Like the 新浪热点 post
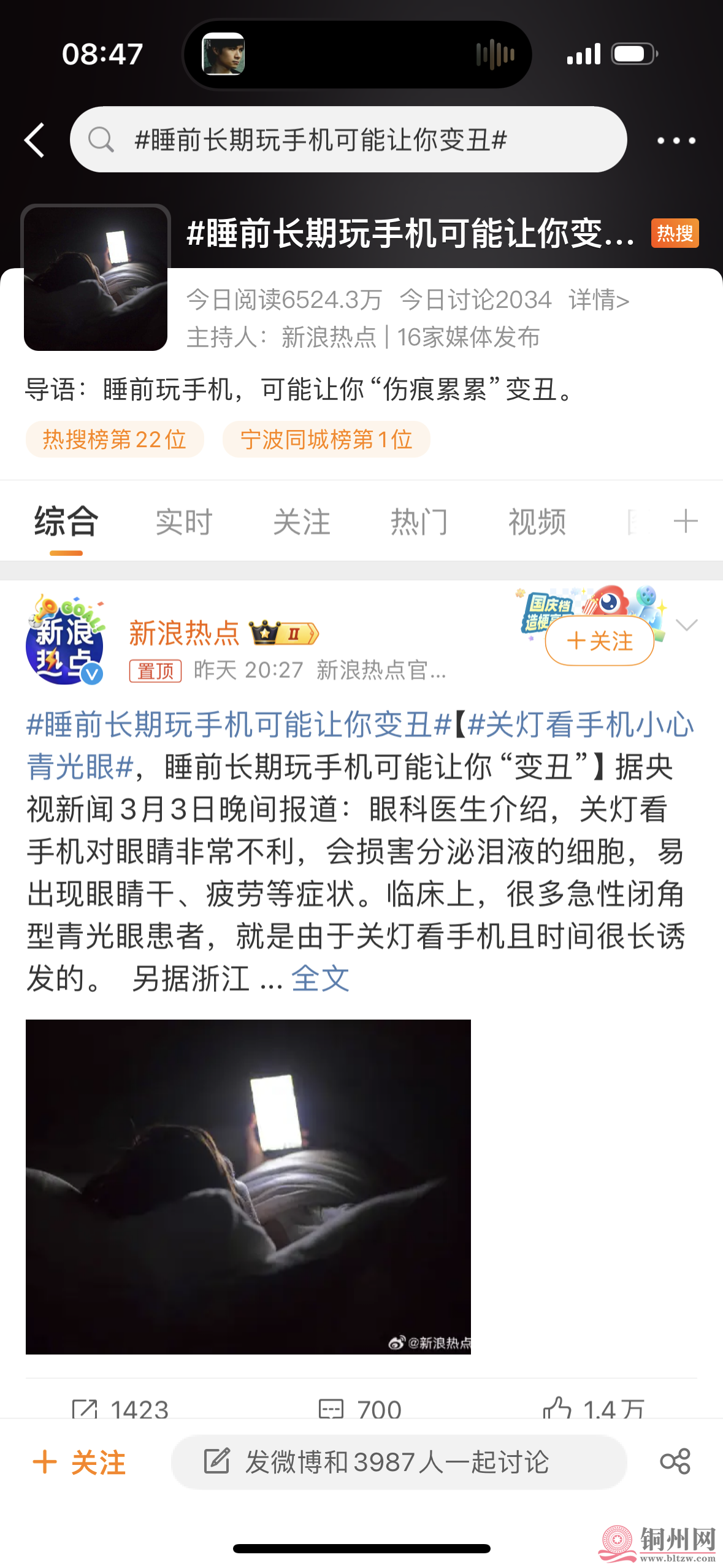 coord(593,1409)
